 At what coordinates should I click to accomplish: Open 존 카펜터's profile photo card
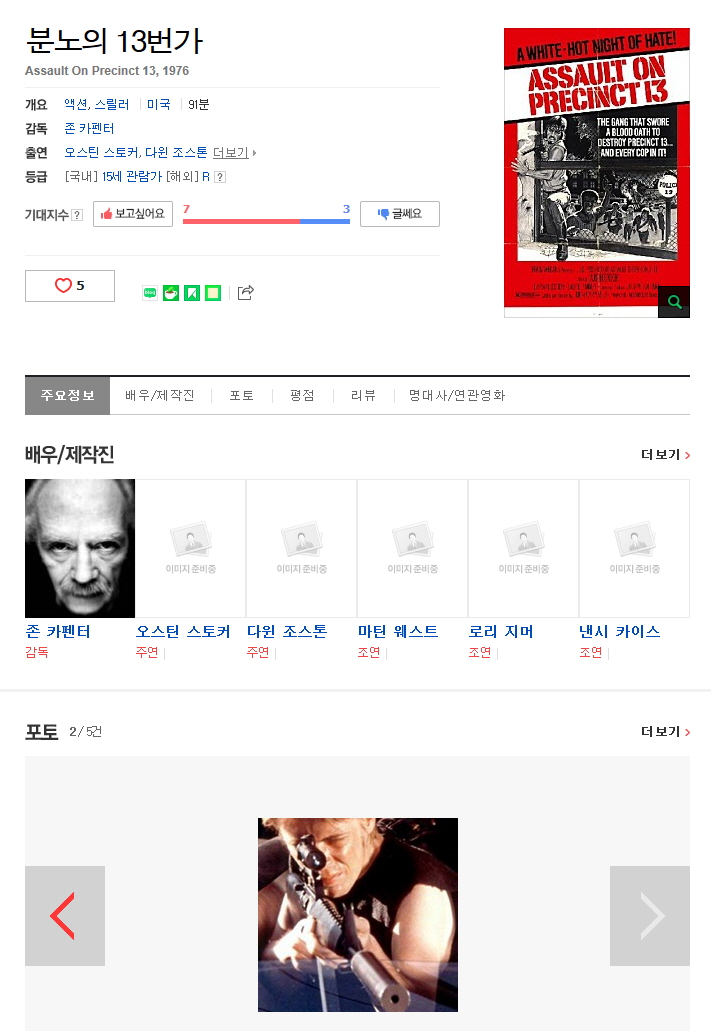(80, 548)
